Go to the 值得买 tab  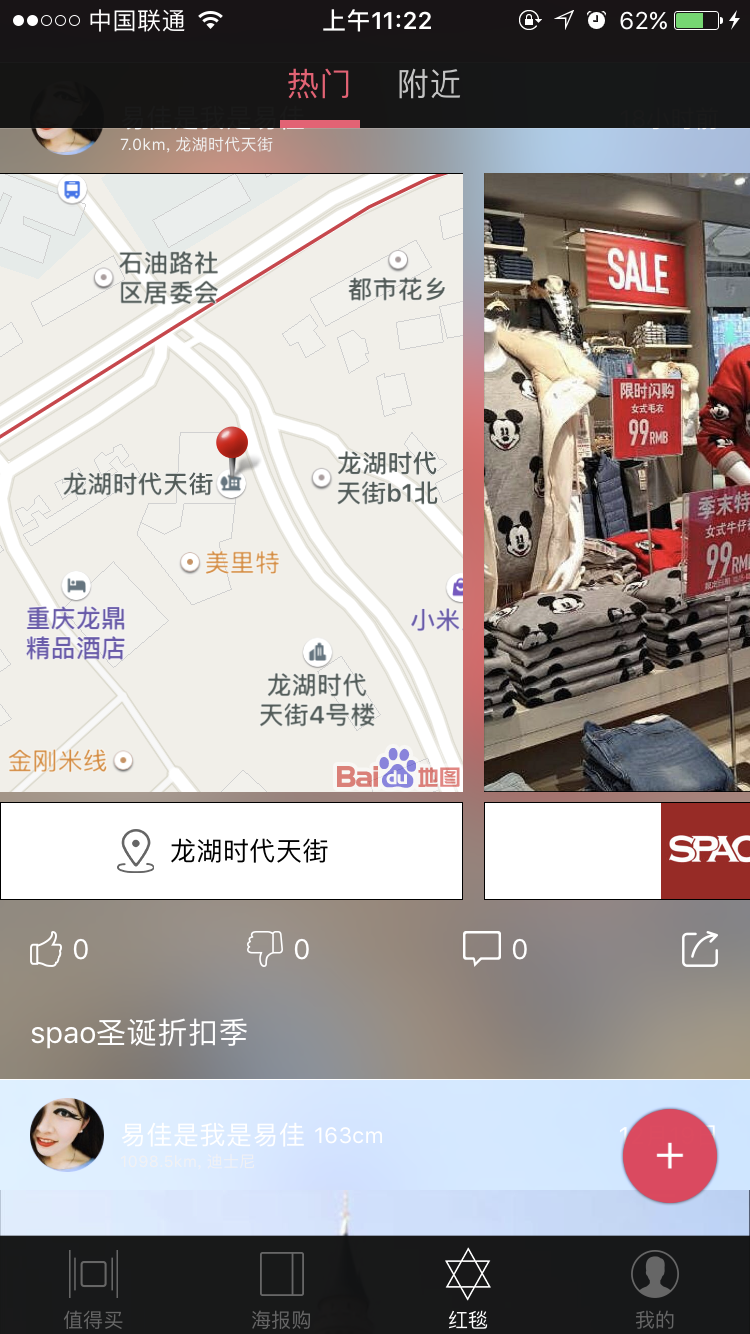(x=93, y=1288)
